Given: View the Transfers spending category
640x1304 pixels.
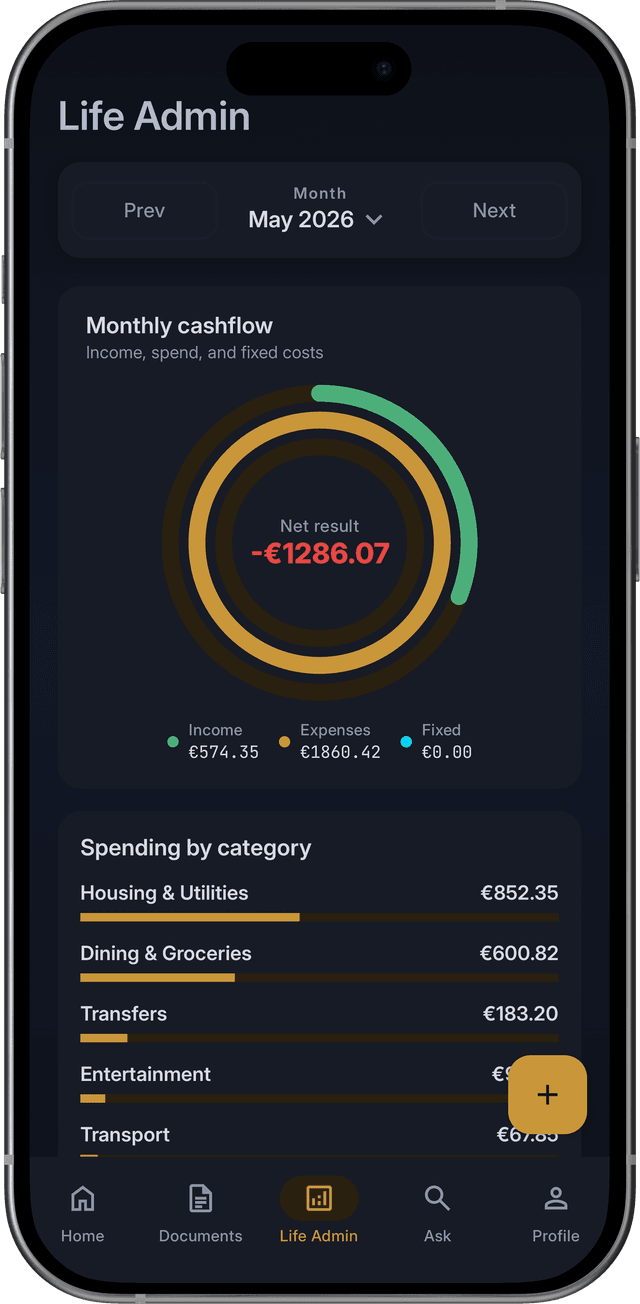Looking at the screenshot, I should tap(319, 1022).
